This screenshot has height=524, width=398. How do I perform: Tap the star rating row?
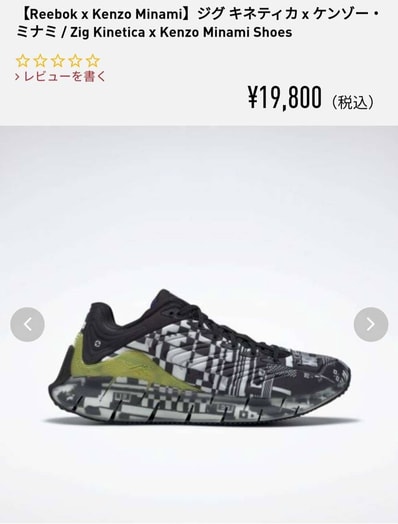coord(58,61)
